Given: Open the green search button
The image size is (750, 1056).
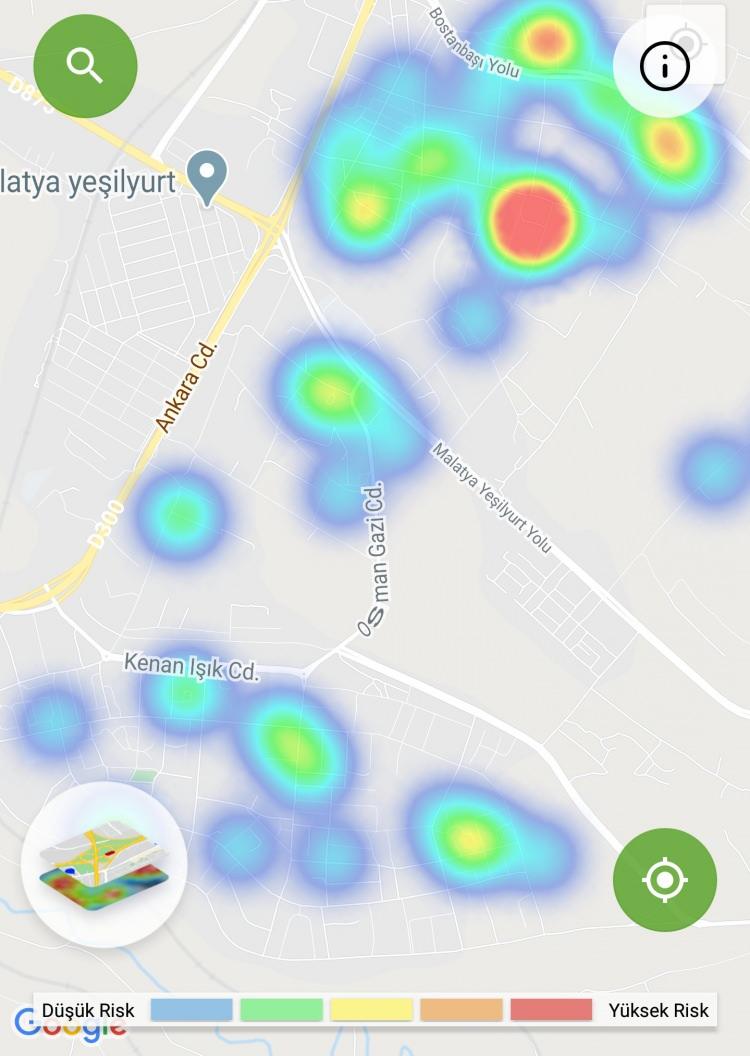Looking at the screenshot, I should (85, 66).
